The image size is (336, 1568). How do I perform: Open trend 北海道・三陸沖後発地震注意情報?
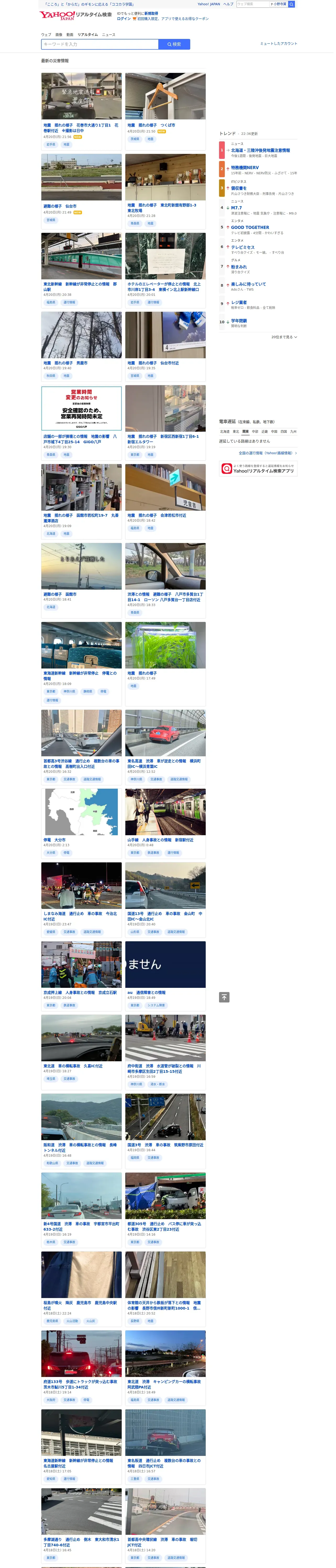click(260, 150)
